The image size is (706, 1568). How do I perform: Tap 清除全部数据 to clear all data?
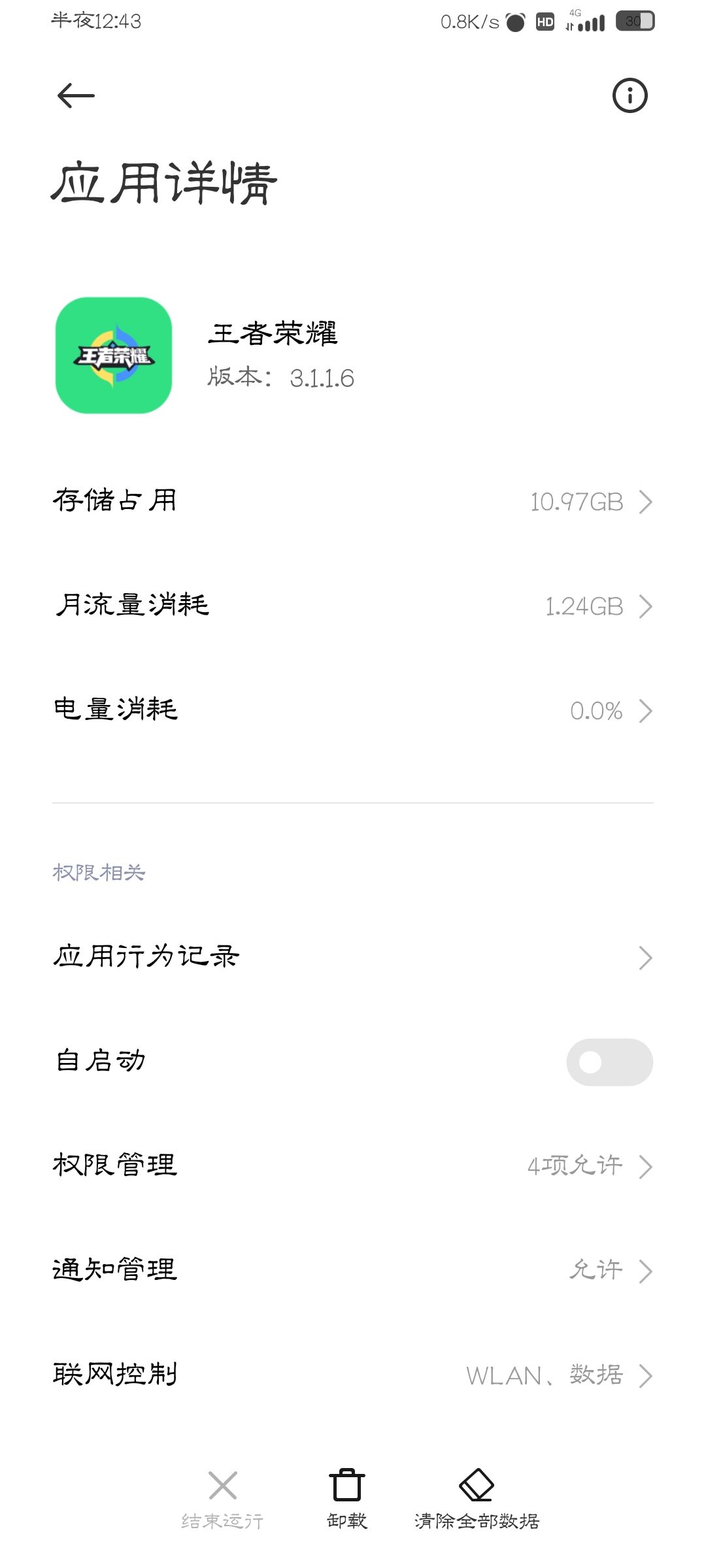477,1499
